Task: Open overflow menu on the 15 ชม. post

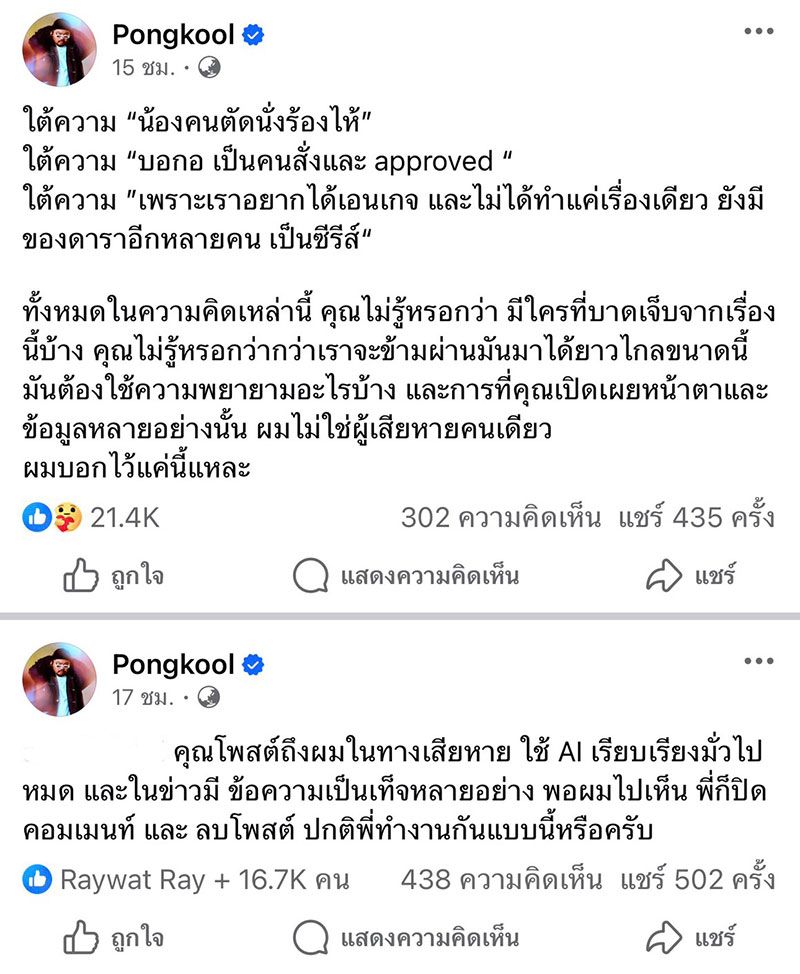Action: (x=759, y=31)
